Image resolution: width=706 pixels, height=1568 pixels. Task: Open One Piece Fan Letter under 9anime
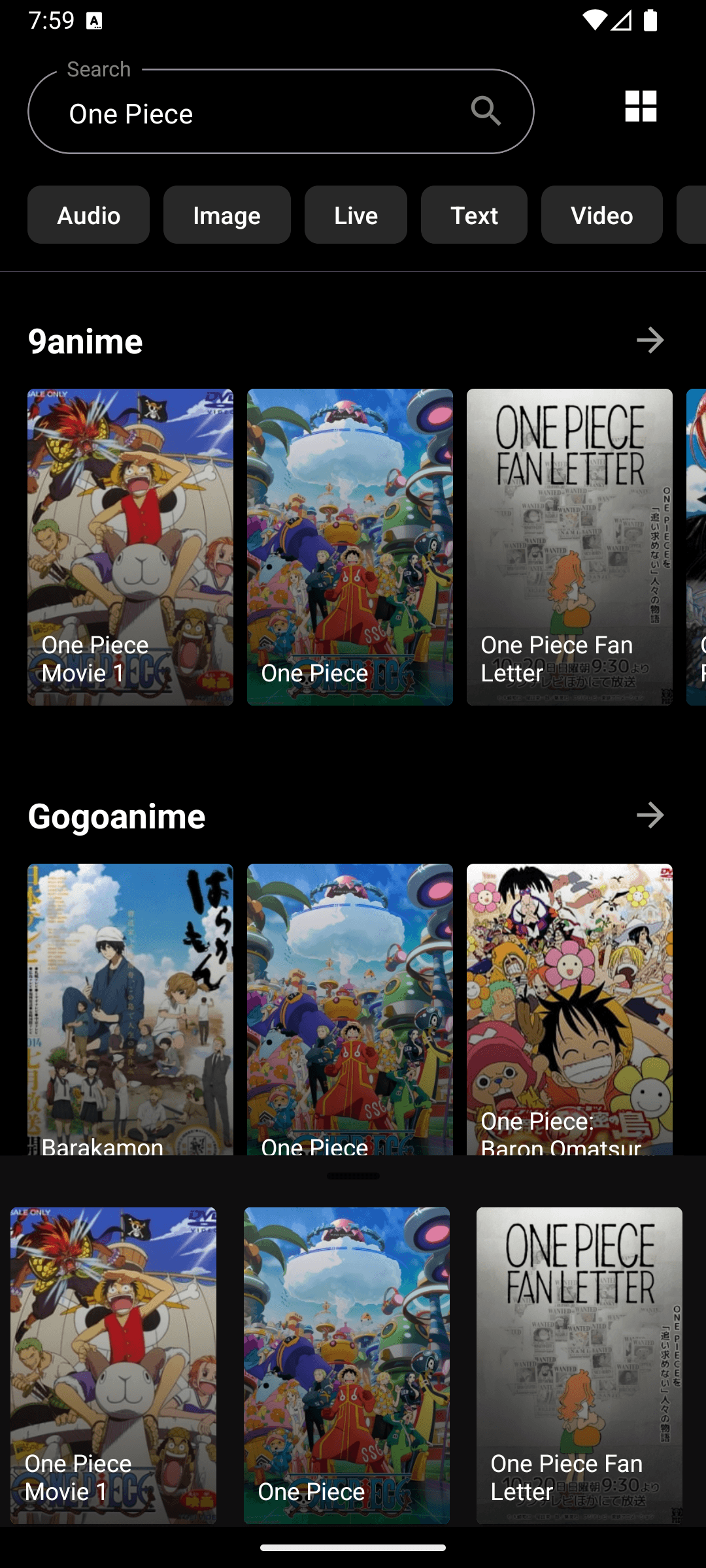pos(569,547)
